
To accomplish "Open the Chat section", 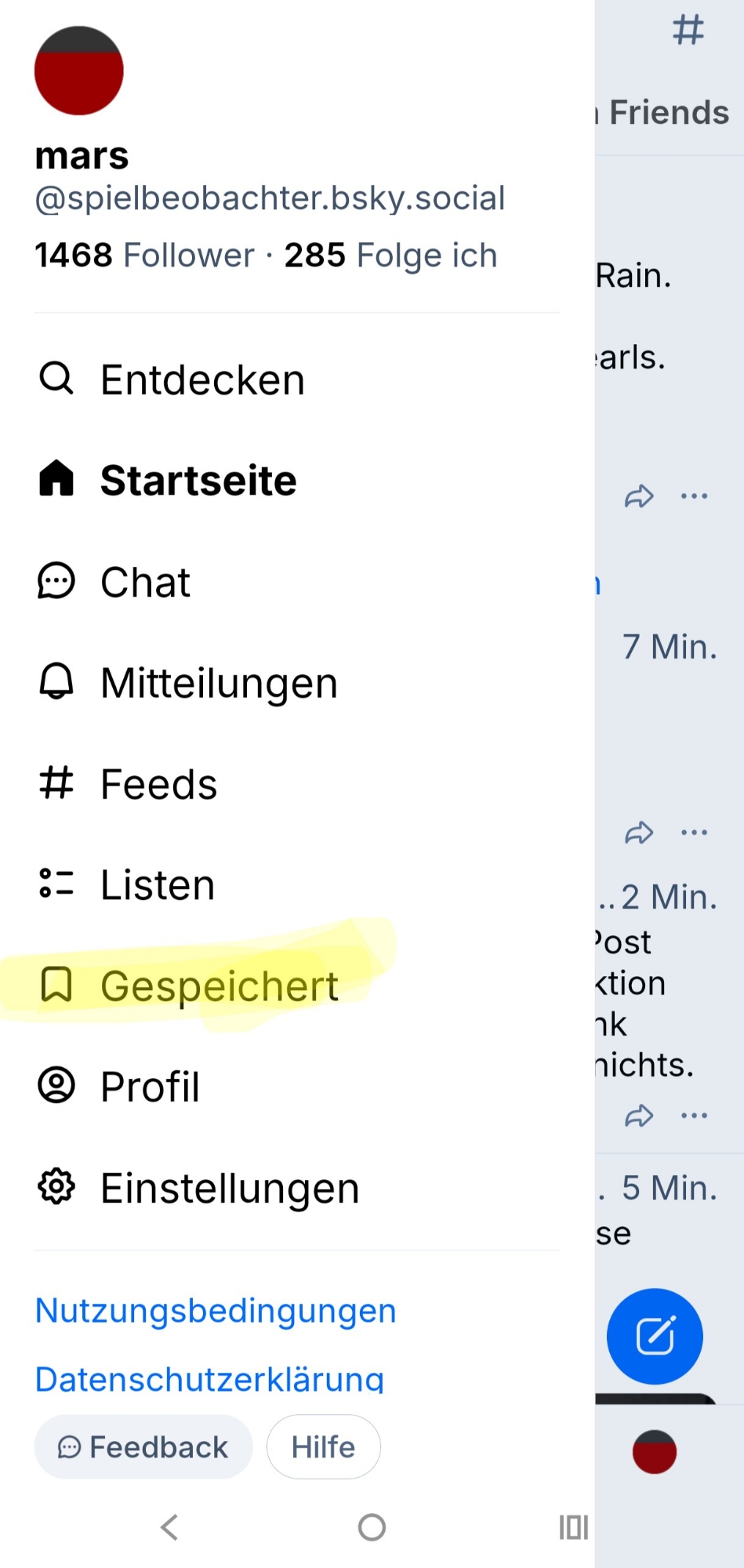I will point(145,582).
